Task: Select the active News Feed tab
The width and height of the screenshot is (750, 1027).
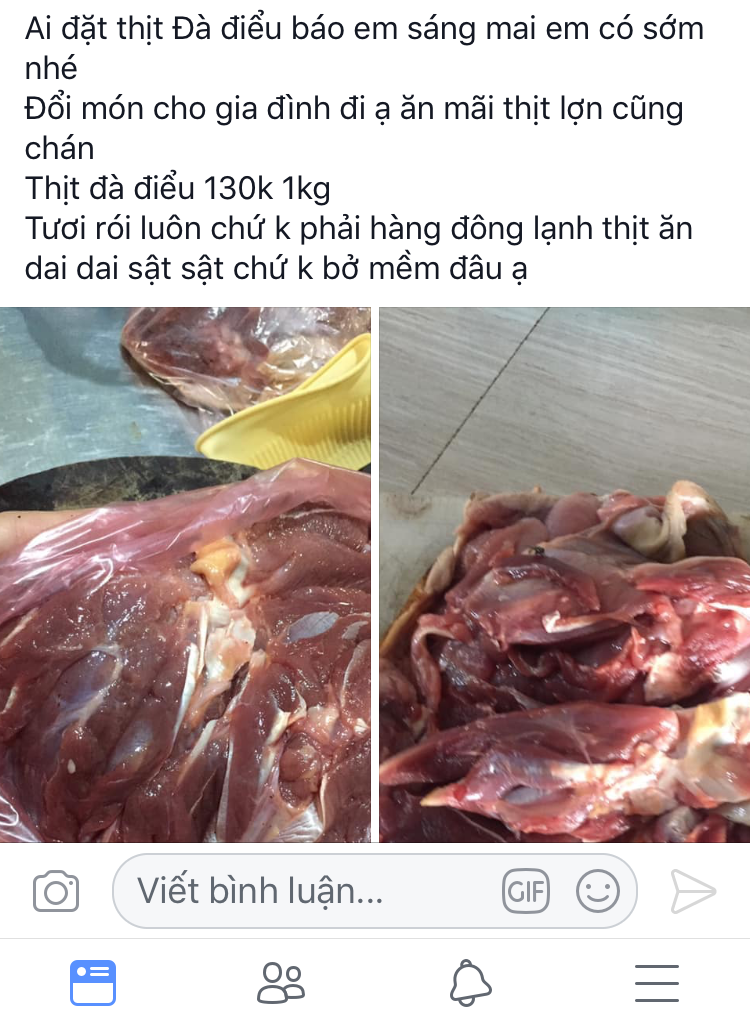Action: coord(94,984)
